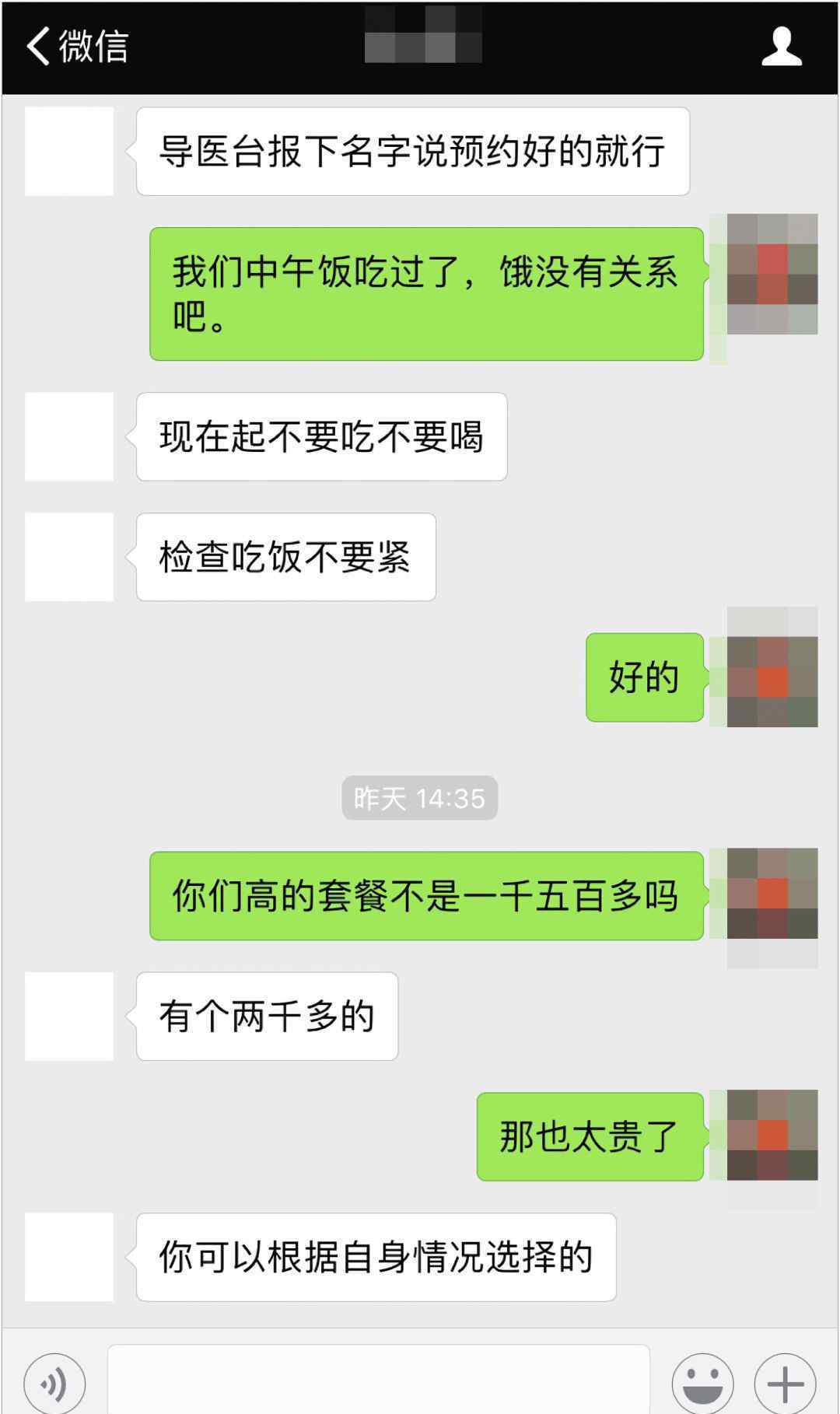Open the plus attachments menu
The height and width of the screenshot is (1414, 840).
coord(785,1384)
